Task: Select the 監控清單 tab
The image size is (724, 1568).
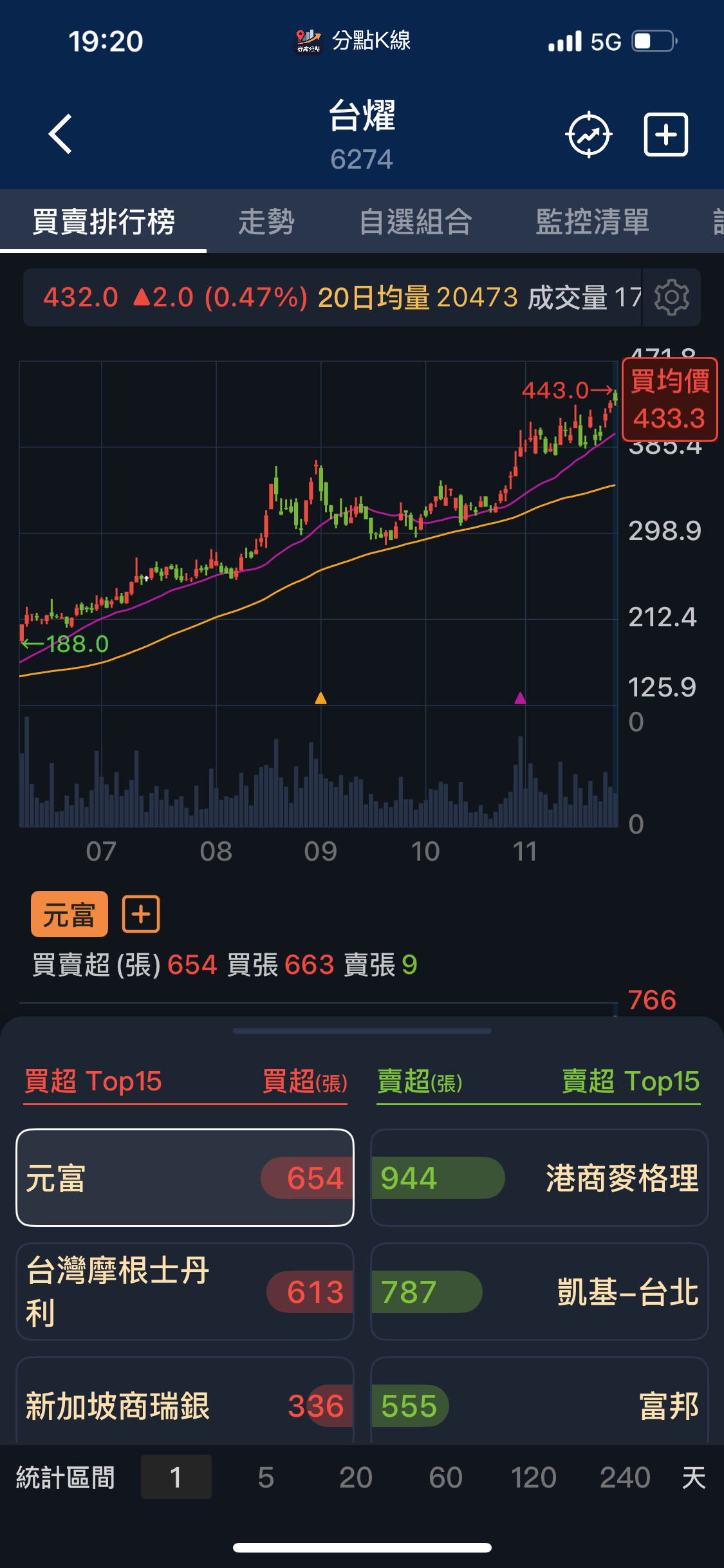Action: tap(592, 222)
